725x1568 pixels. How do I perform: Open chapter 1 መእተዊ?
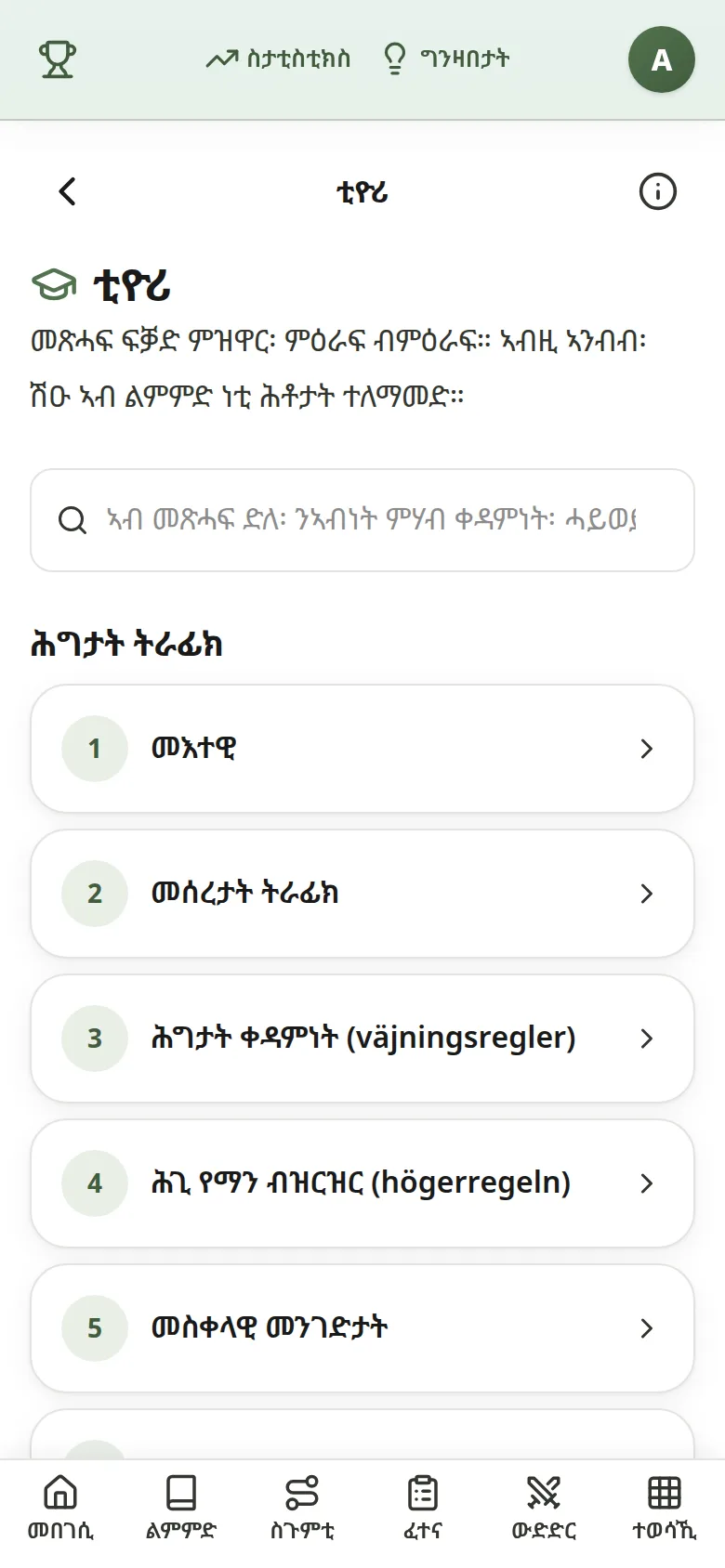point(362,749)
